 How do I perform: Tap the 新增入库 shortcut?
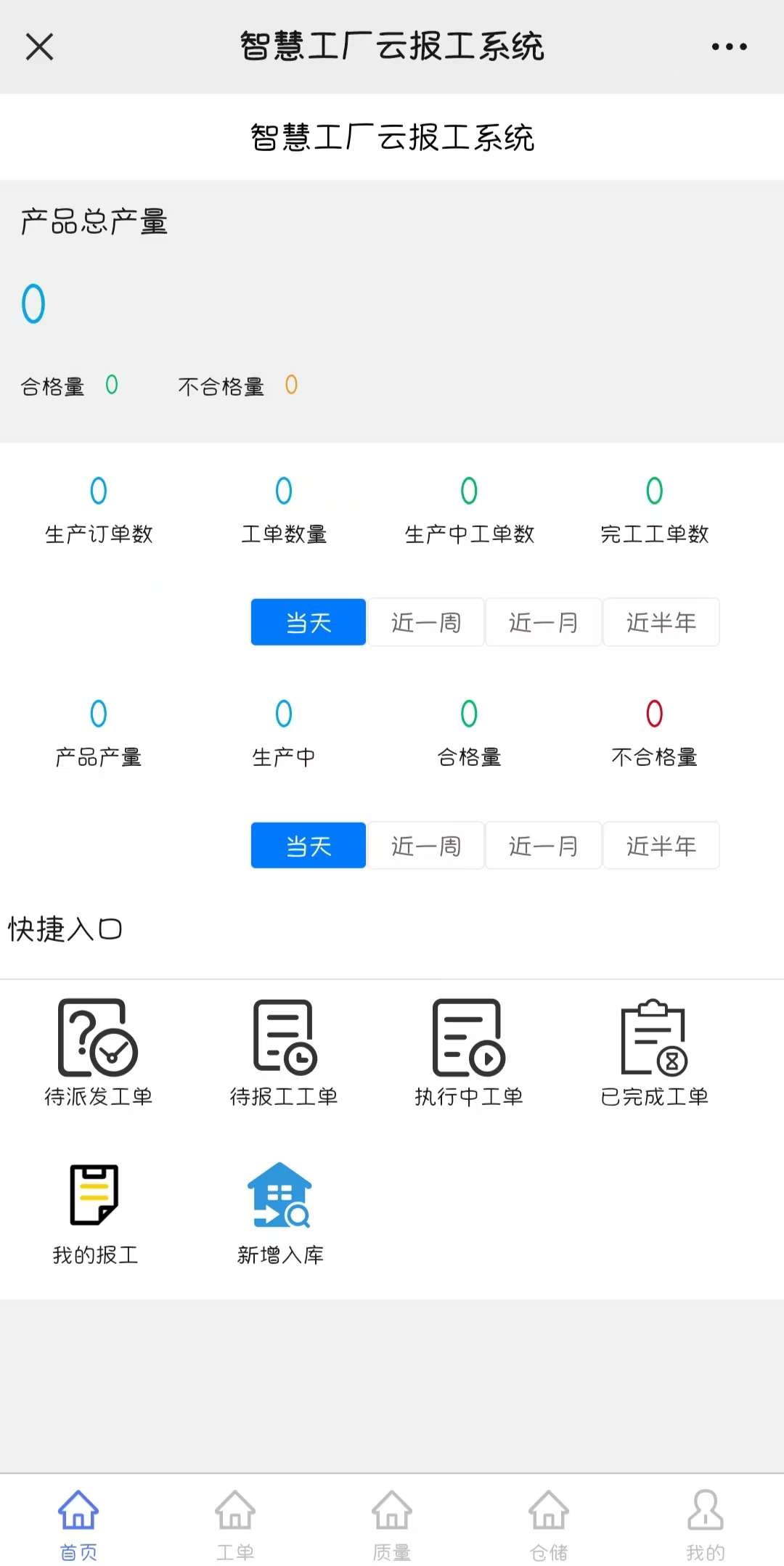280,1212
